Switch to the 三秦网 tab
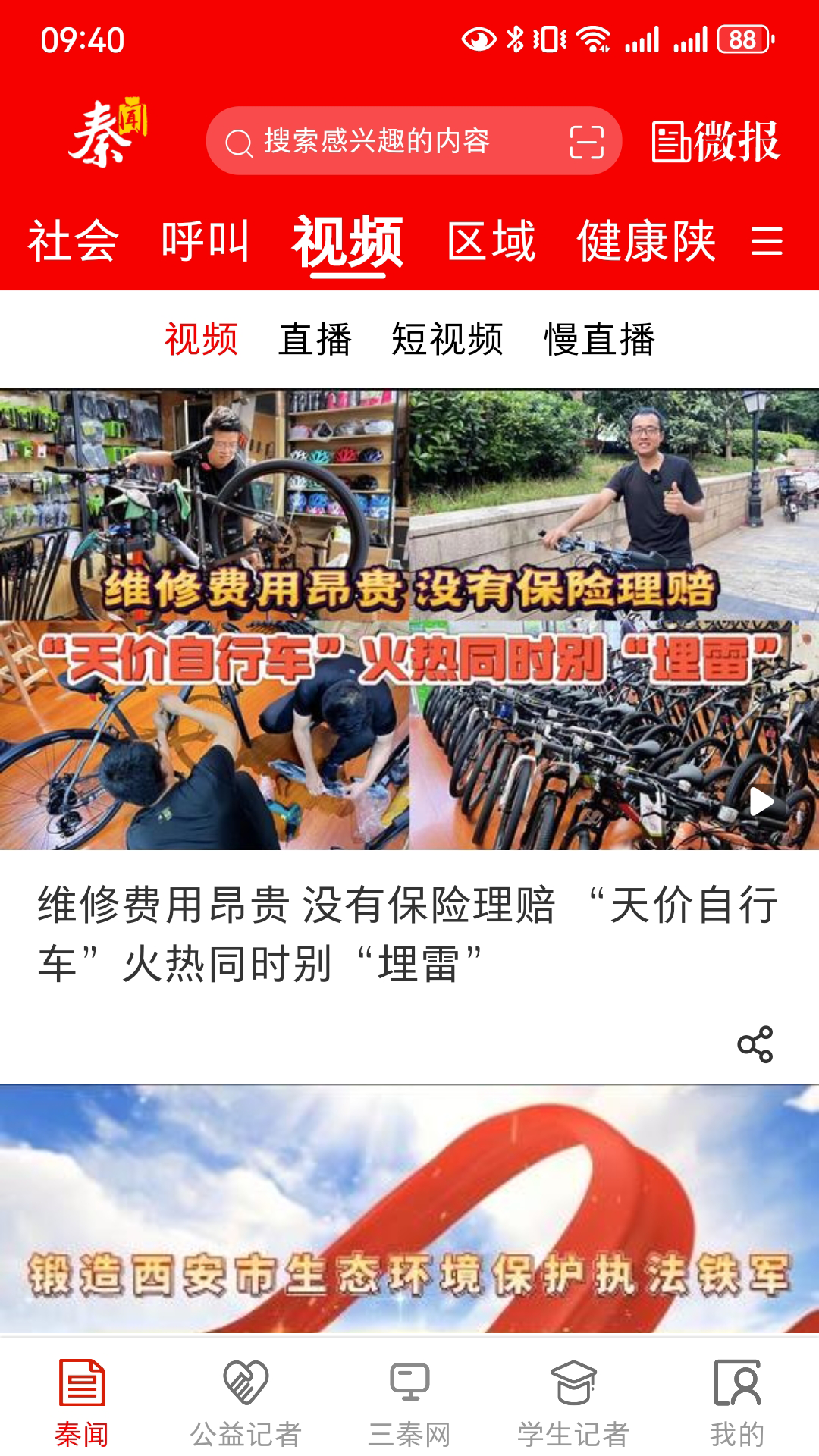The image size is (819, 1456). [x=409, y=1401]
